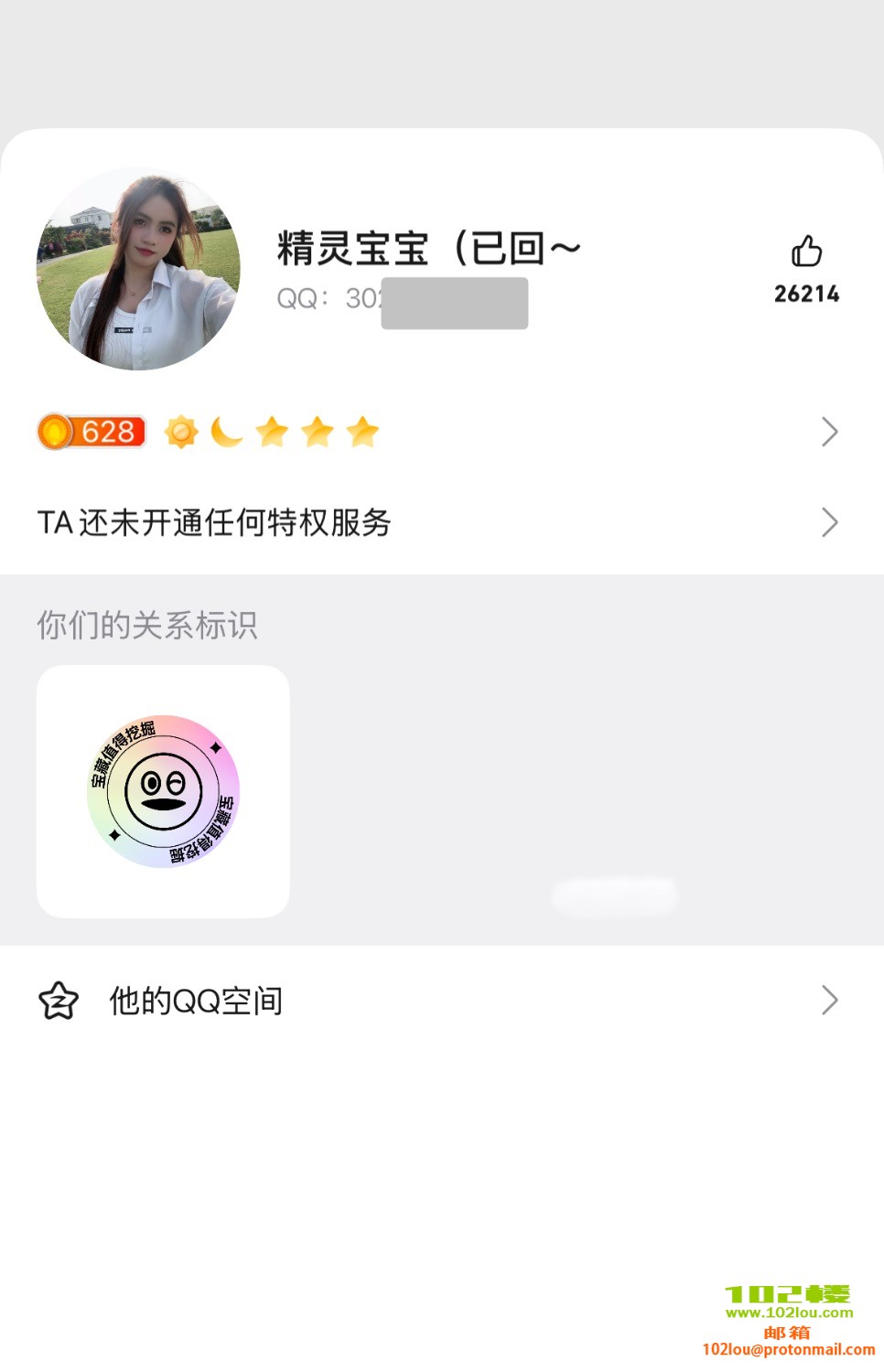The width and height of the screenshot is (884, 1372).
Task: Open the 628 level details row
Action: (439, 432)
